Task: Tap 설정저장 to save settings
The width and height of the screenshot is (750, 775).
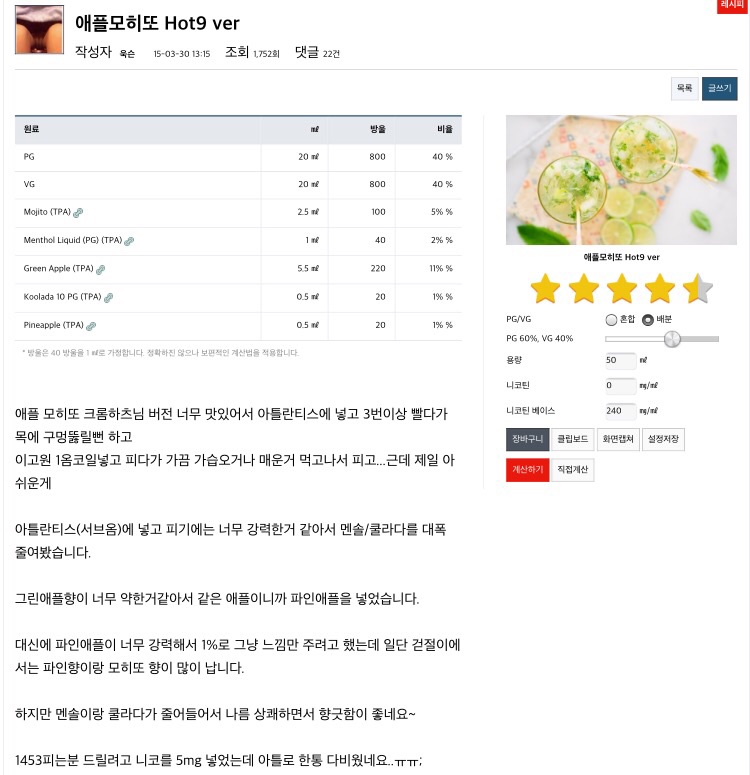Action: pyautogui.click(x=663, y=439)
